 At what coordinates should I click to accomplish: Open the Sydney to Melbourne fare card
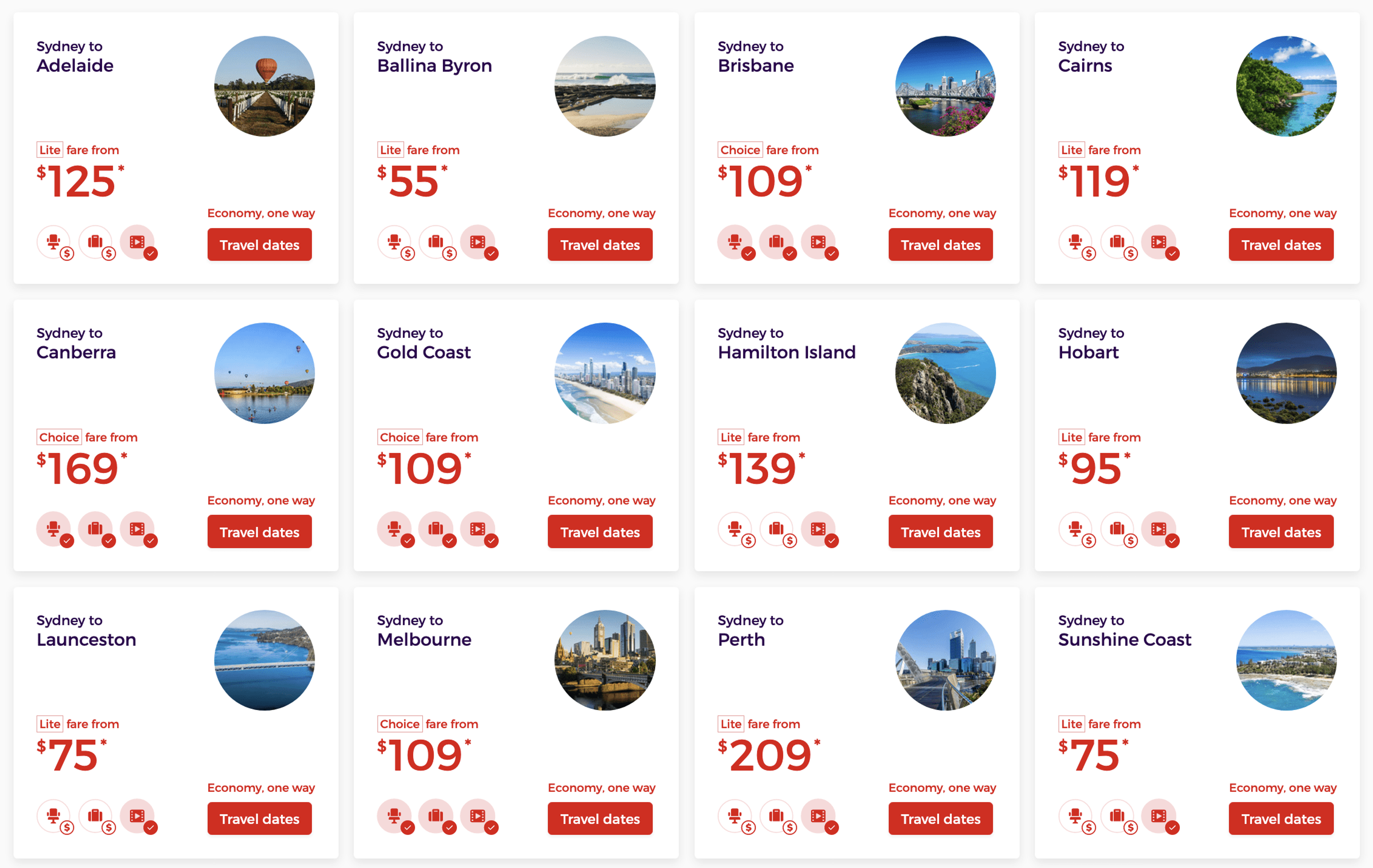point(516,723)
